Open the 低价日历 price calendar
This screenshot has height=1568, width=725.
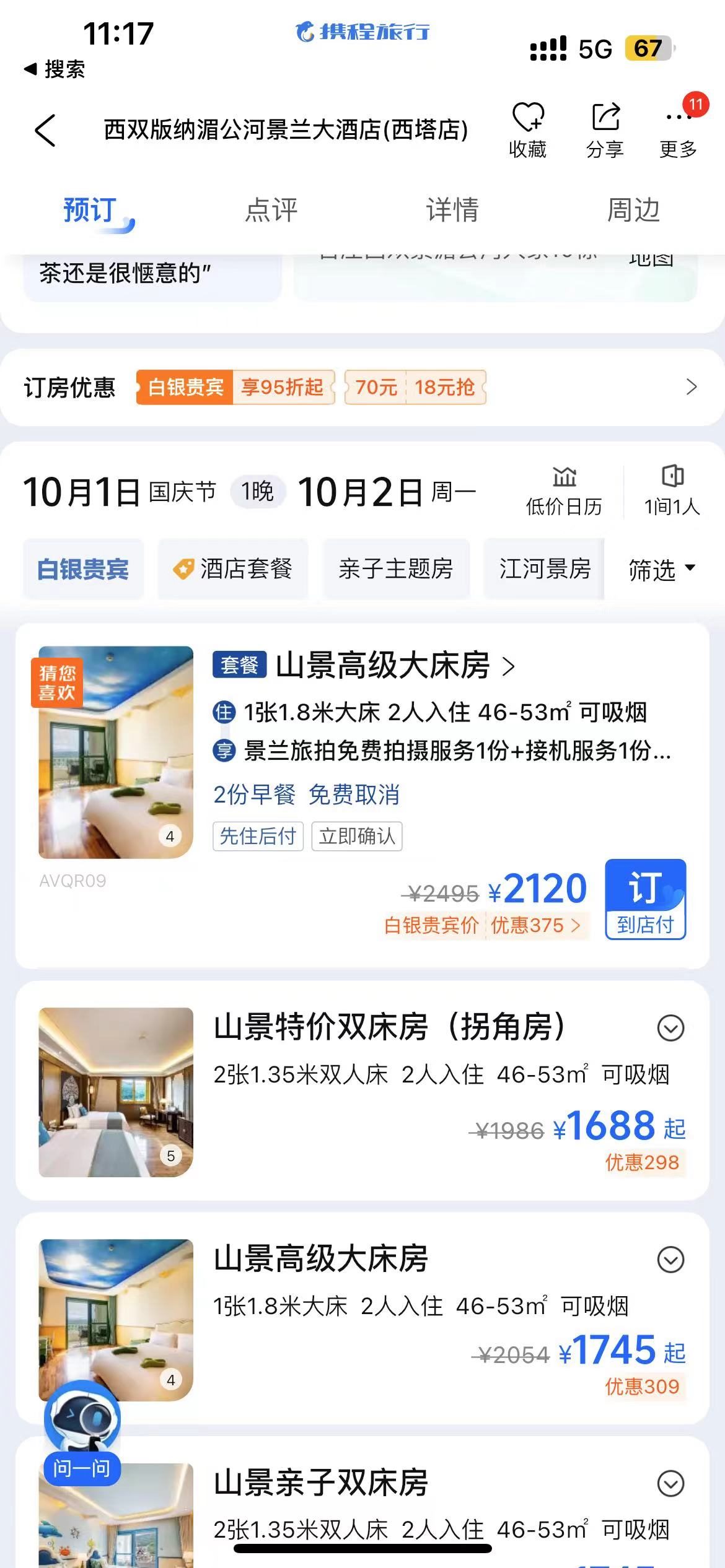(x=564, y=492)
